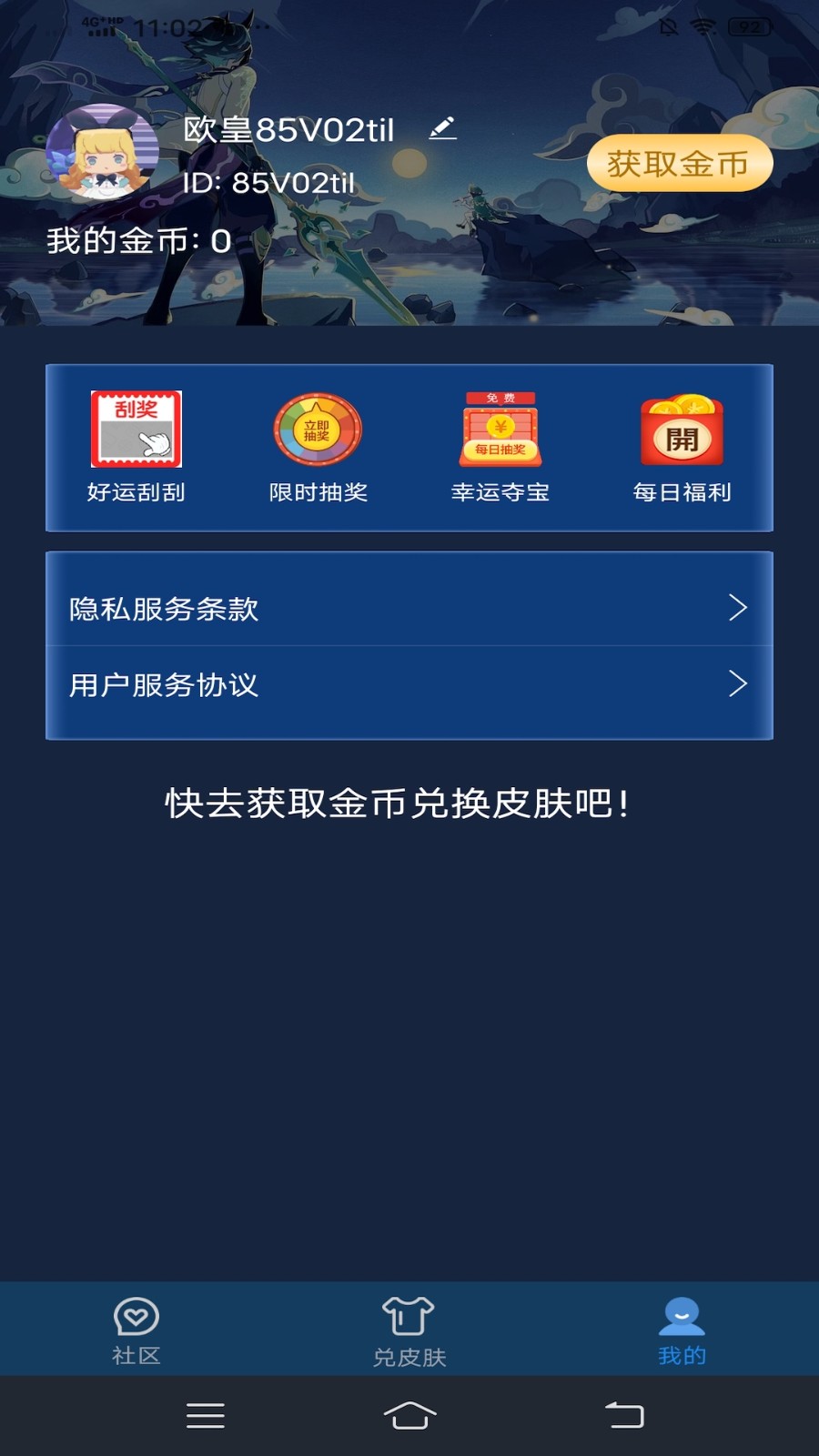Tap the 获取金币 gold button

click(x=681, y=163)
